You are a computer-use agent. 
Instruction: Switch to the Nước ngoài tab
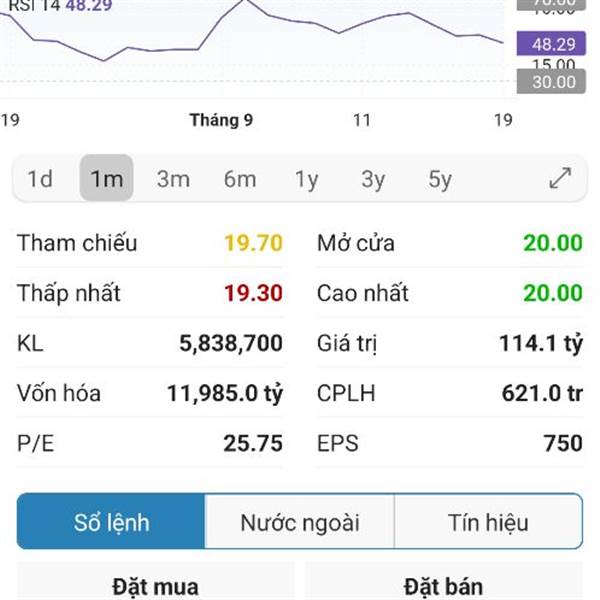pos(300,522)
